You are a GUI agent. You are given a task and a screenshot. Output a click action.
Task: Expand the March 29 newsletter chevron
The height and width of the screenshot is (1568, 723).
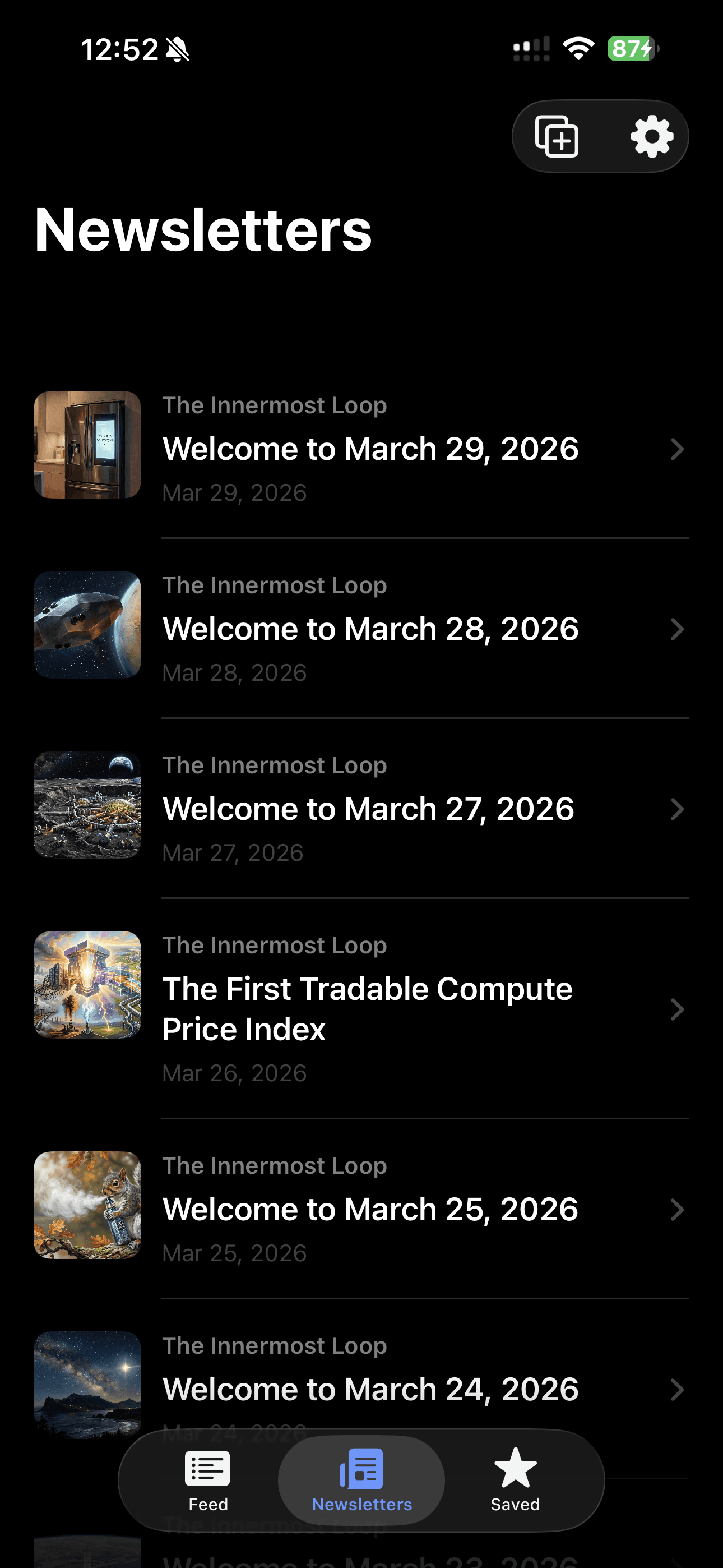(x=678, y=449)
